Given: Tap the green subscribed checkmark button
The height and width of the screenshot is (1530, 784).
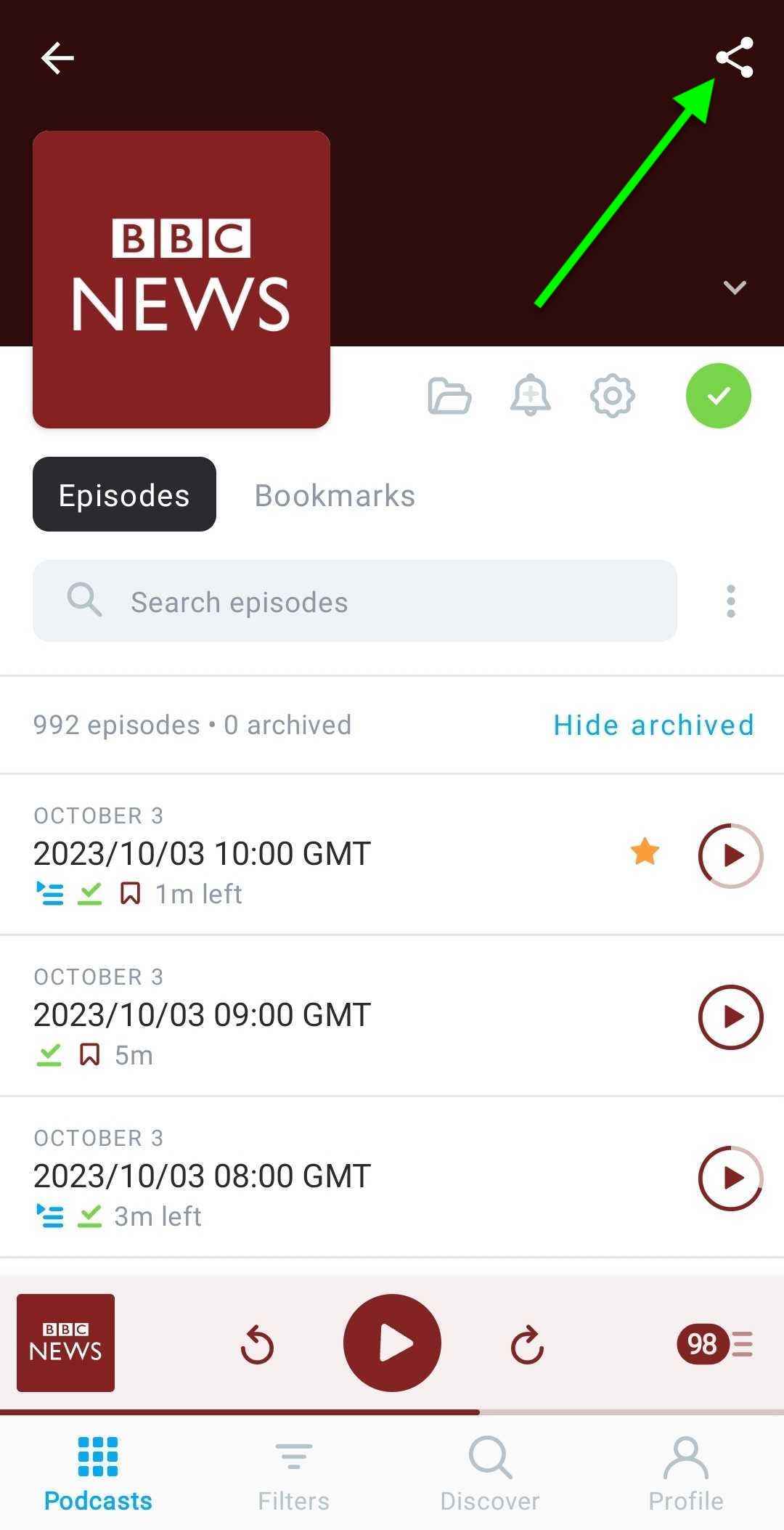Looking at the screenshot, I should pyautogui.click(x=718, y=396).
